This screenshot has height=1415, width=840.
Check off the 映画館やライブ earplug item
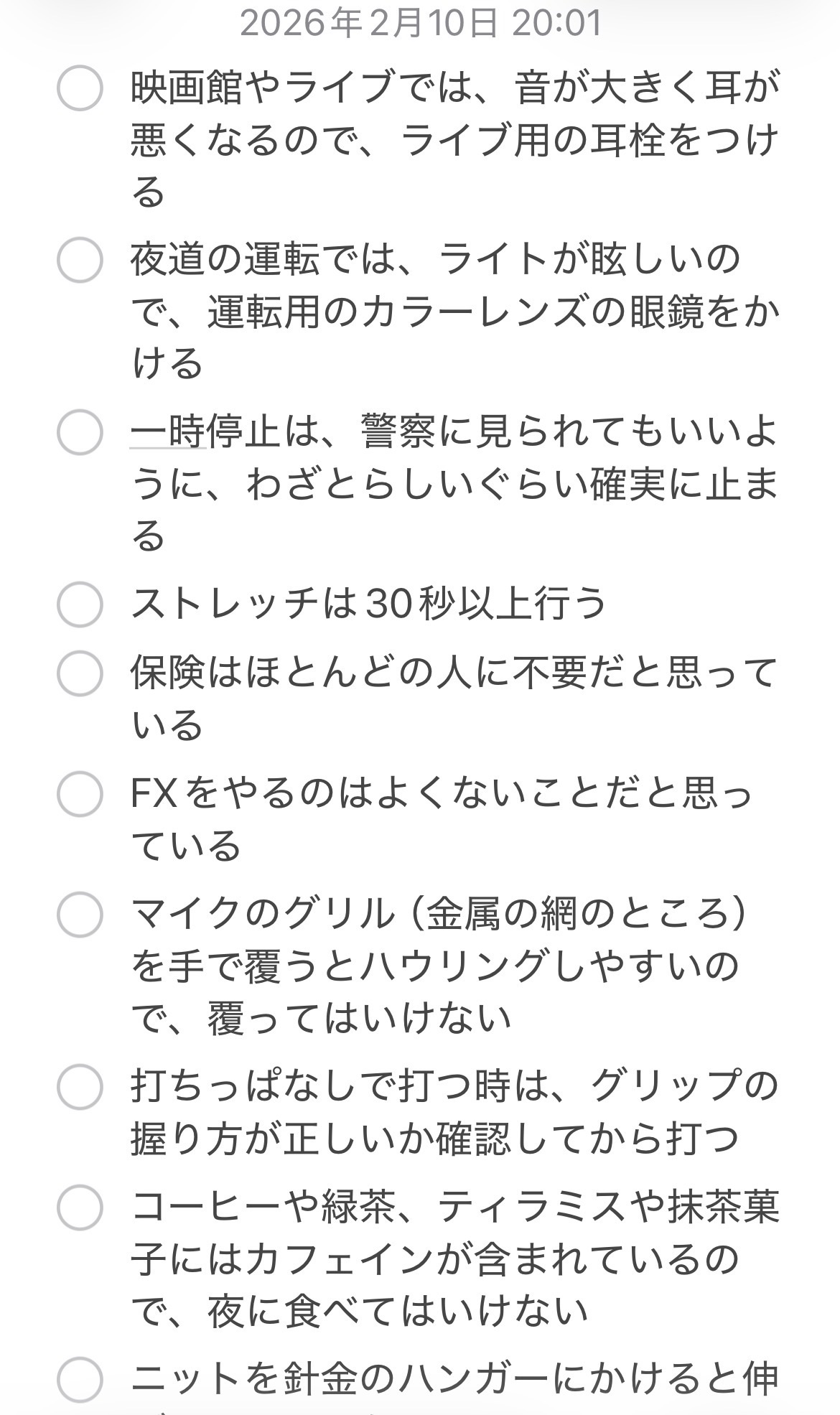[80, 88]
